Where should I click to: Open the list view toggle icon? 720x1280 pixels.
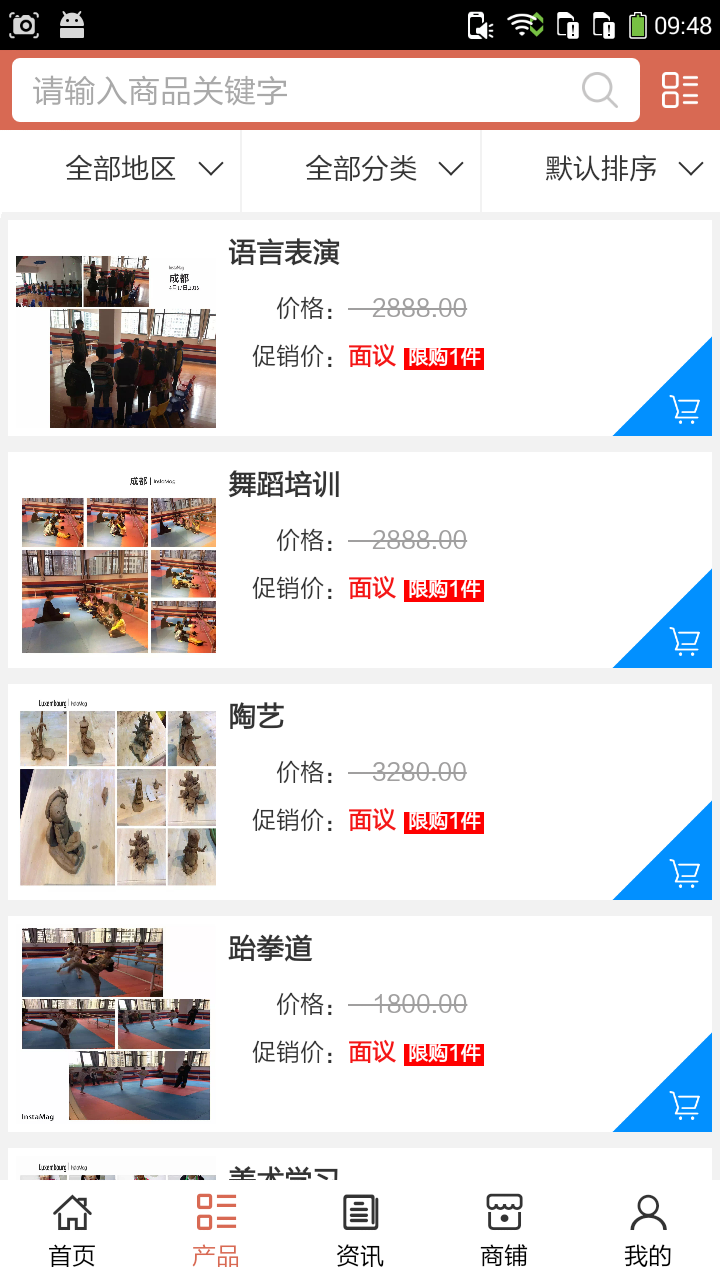click(x=680, y=90)
